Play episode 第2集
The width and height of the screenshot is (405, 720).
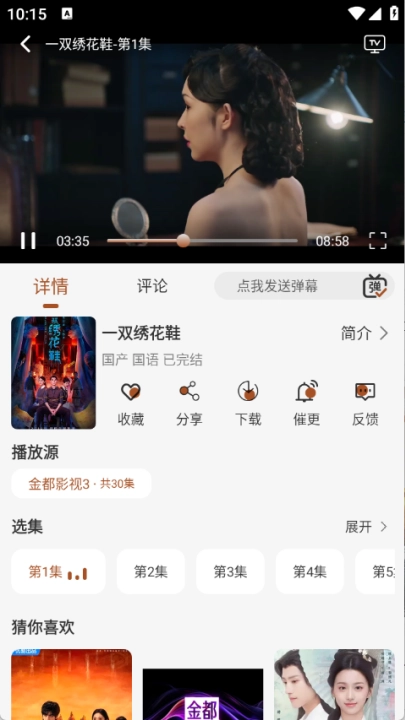[151, 572]
